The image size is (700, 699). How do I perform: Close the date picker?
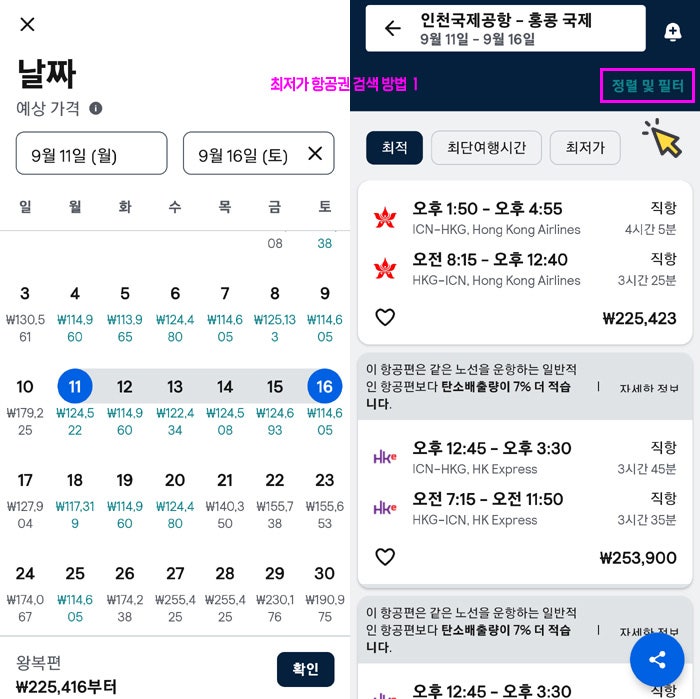27,24
